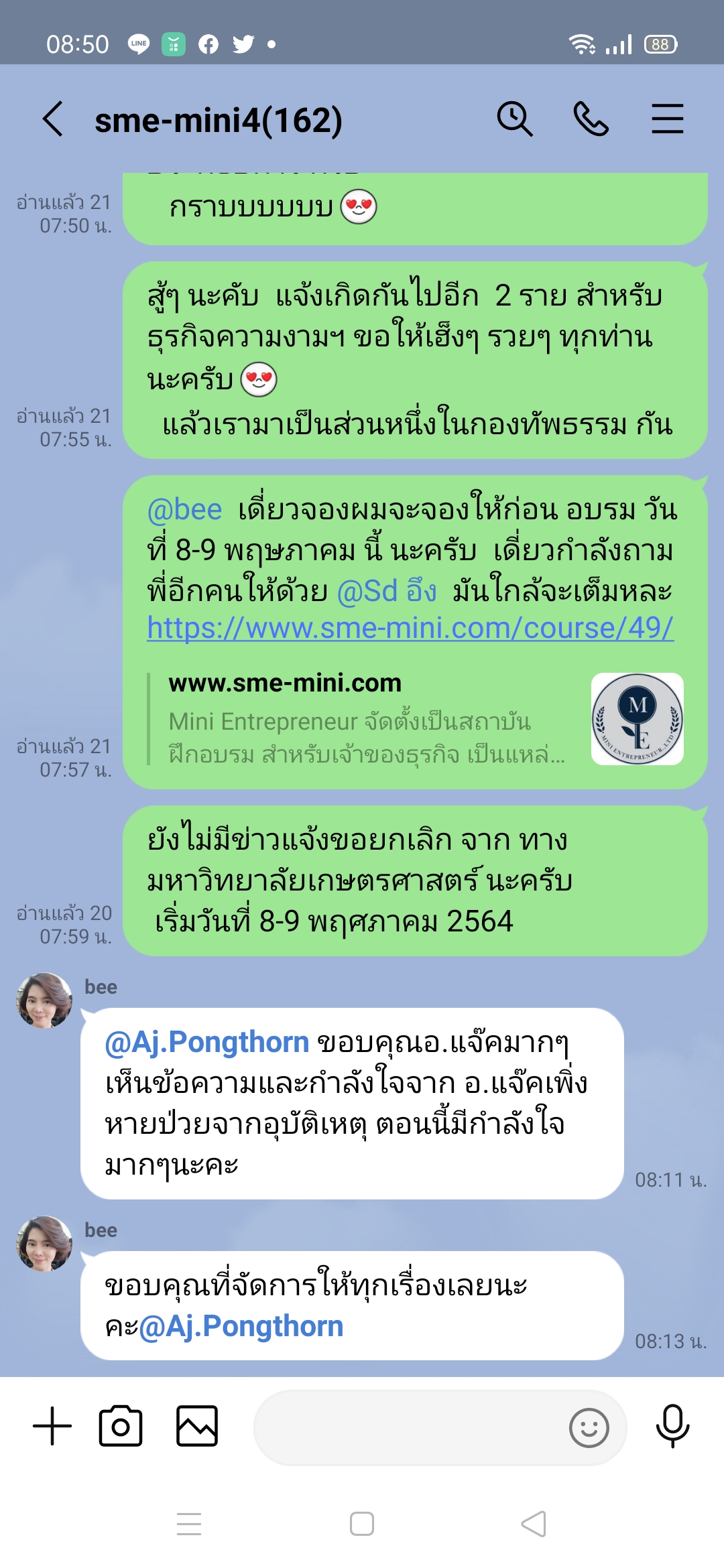Open bee's profile photo on 08:13 message

(44, 1244)
